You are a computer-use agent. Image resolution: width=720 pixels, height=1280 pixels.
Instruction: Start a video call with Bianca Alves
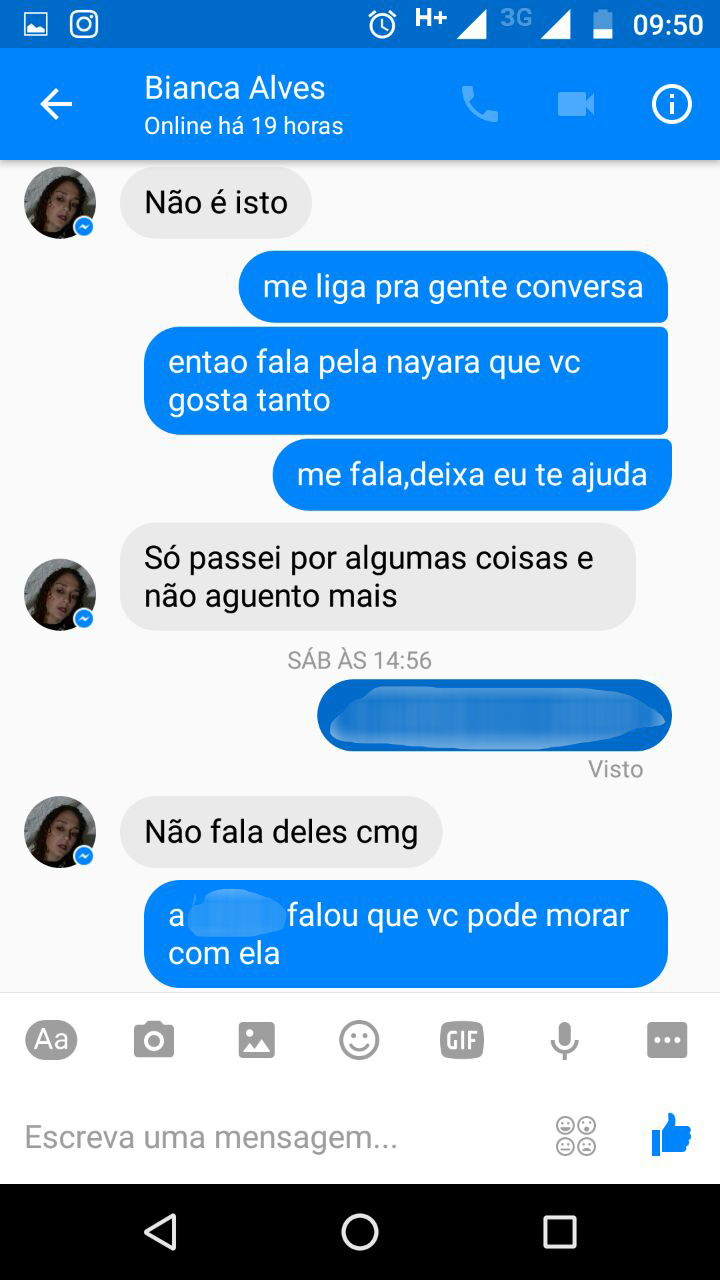point(576,104)
